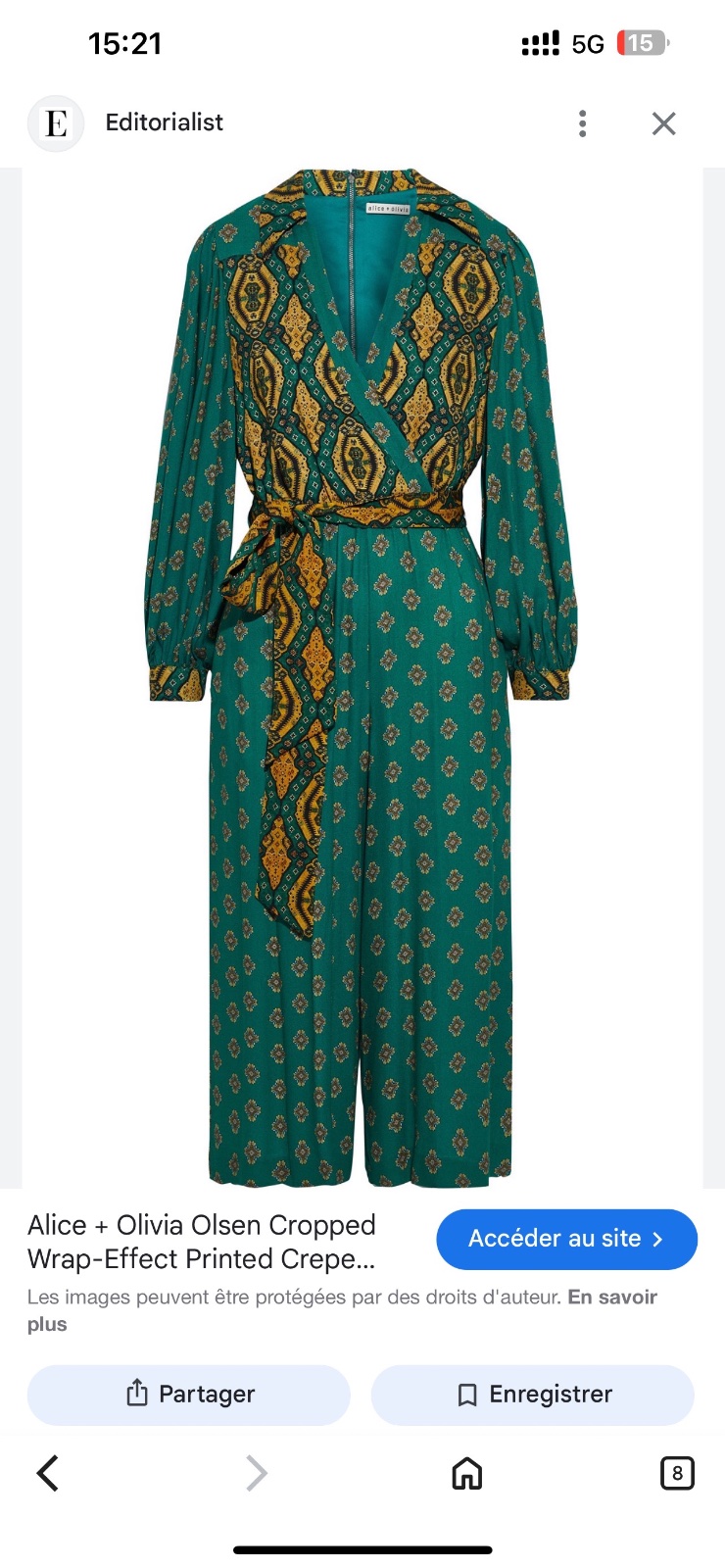Open the three-dot overflow menu
This screenshot has width=725, height=1568.
pyautogui.click(x=582, y=123)
